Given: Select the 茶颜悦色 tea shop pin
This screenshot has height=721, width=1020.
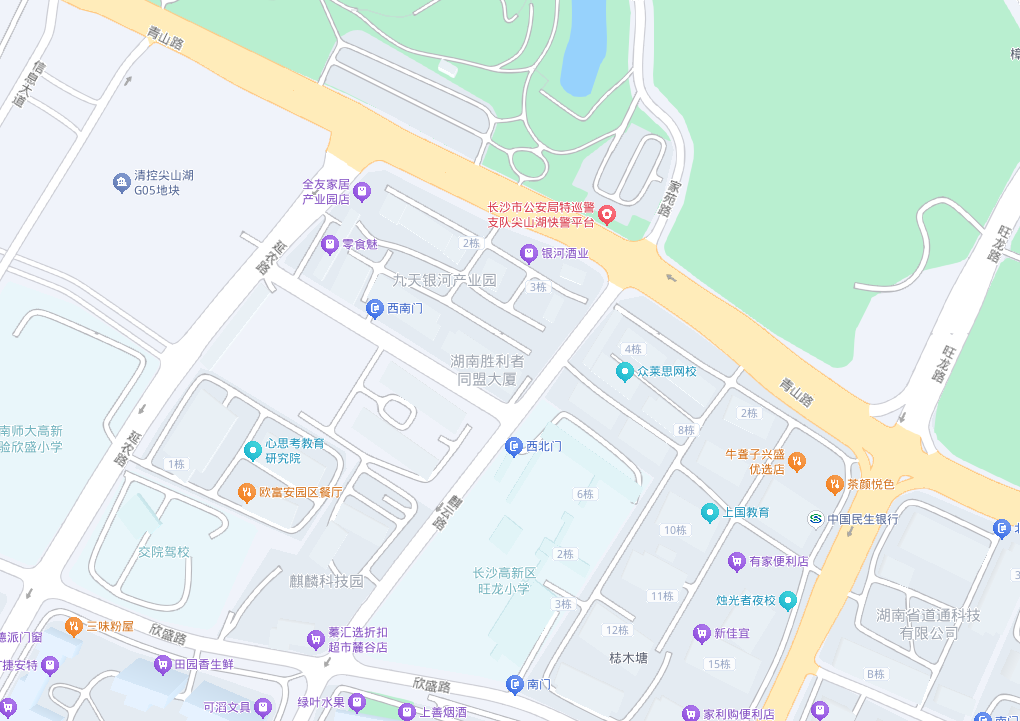Looking at the screenshot, I should (x=834, y=484).
